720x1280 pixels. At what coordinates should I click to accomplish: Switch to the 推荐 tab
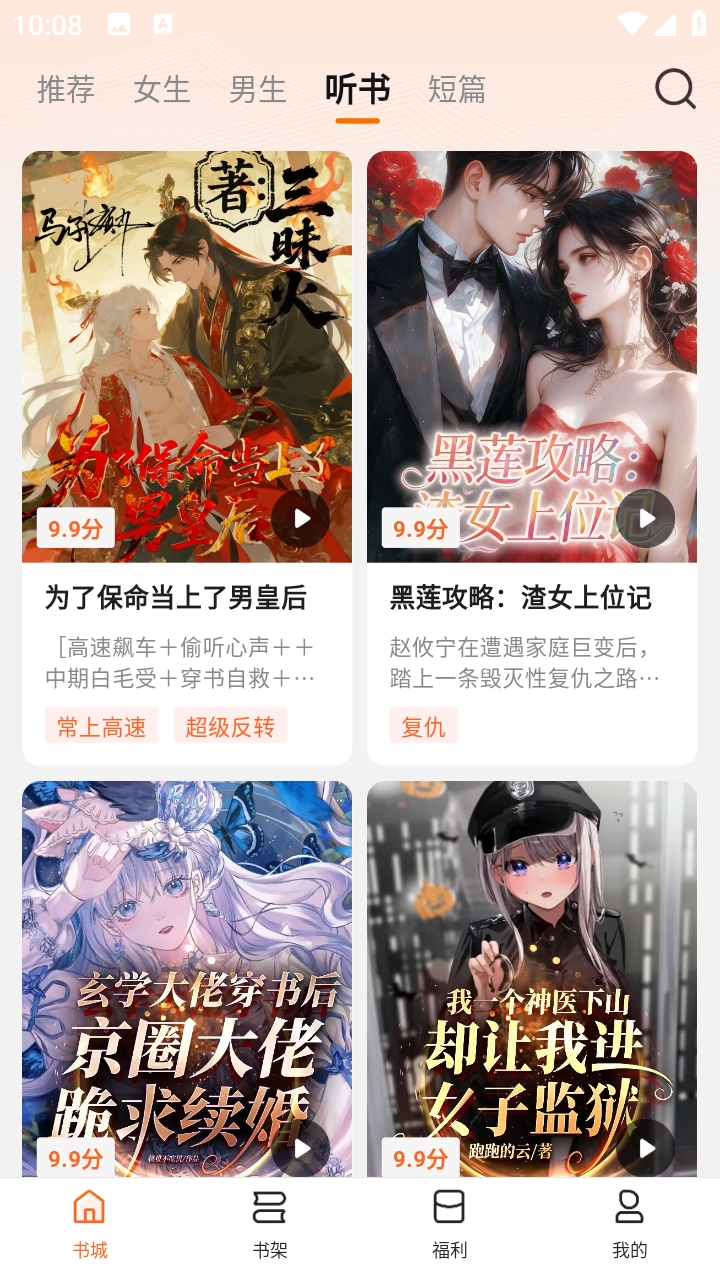[x=66, y=90]
